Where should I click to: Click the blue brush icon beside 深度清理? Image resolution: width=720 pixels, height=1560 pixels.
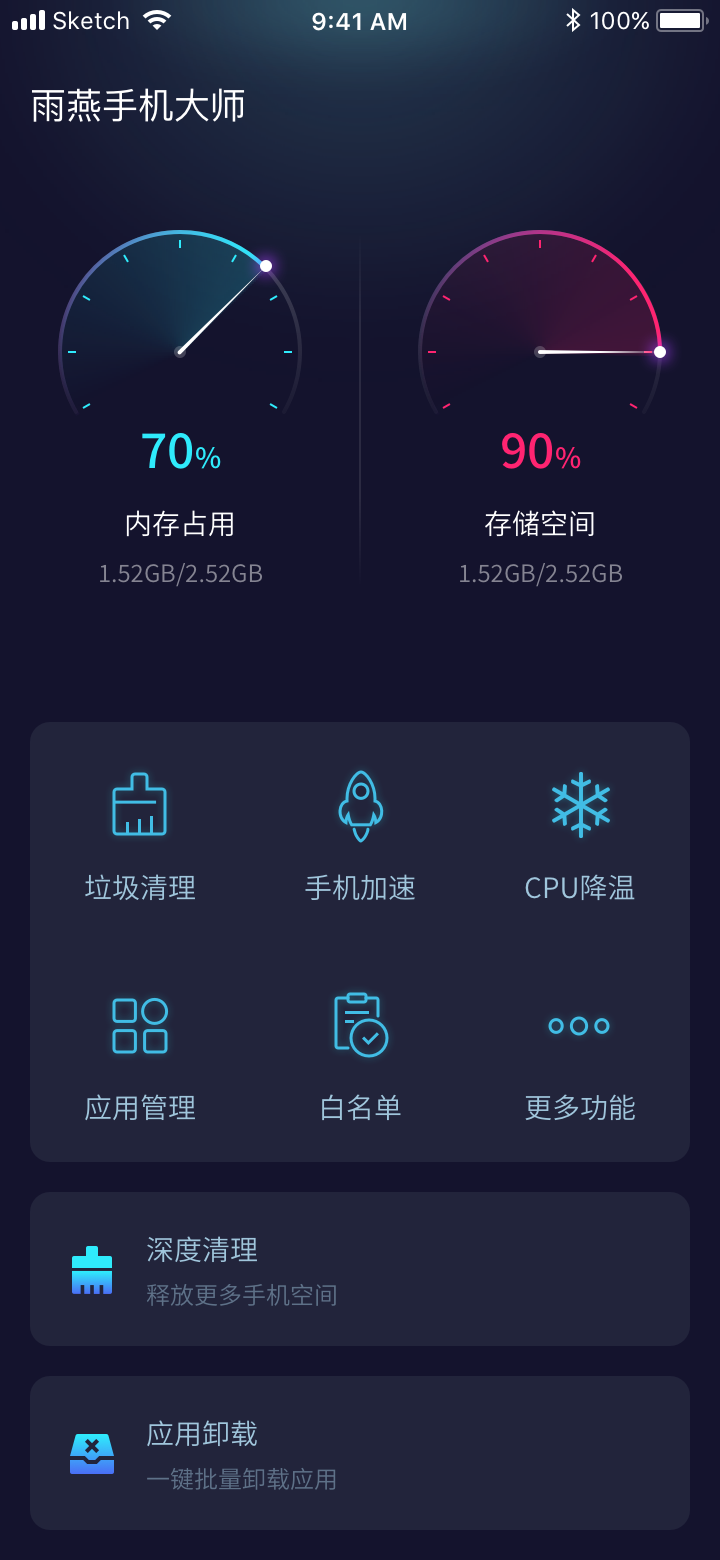[x=91, y=1269]
